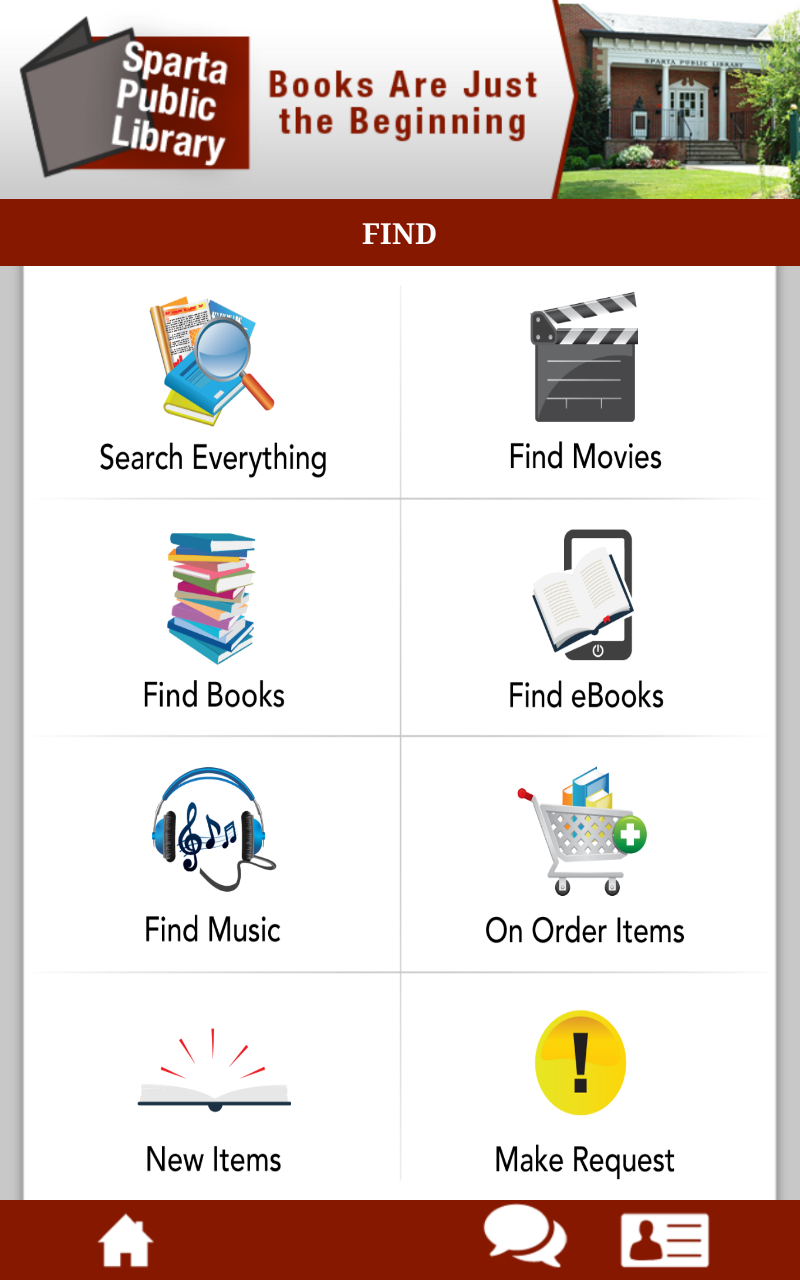Screen dimensions: 800x1280
Task: Click the Find eBooks text
Action: tap(585, 695)
